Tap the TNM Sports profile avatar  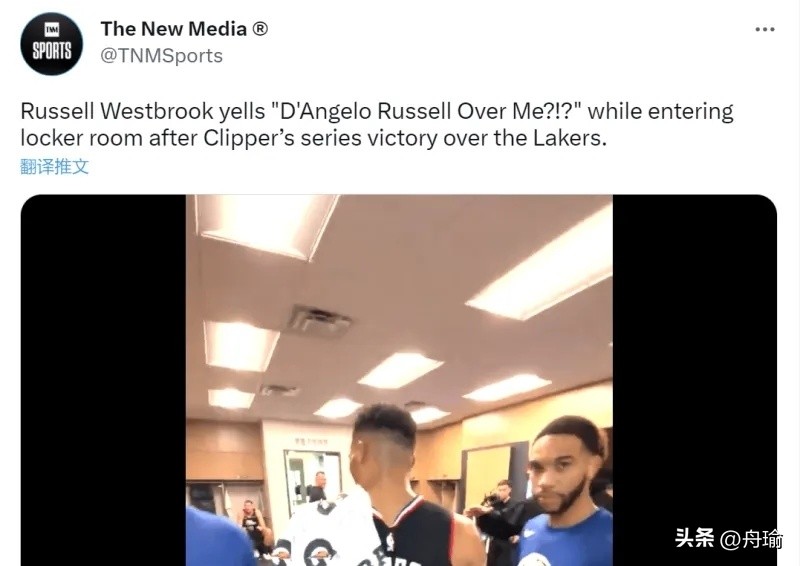pyautogui.click(x=51, y=44)
